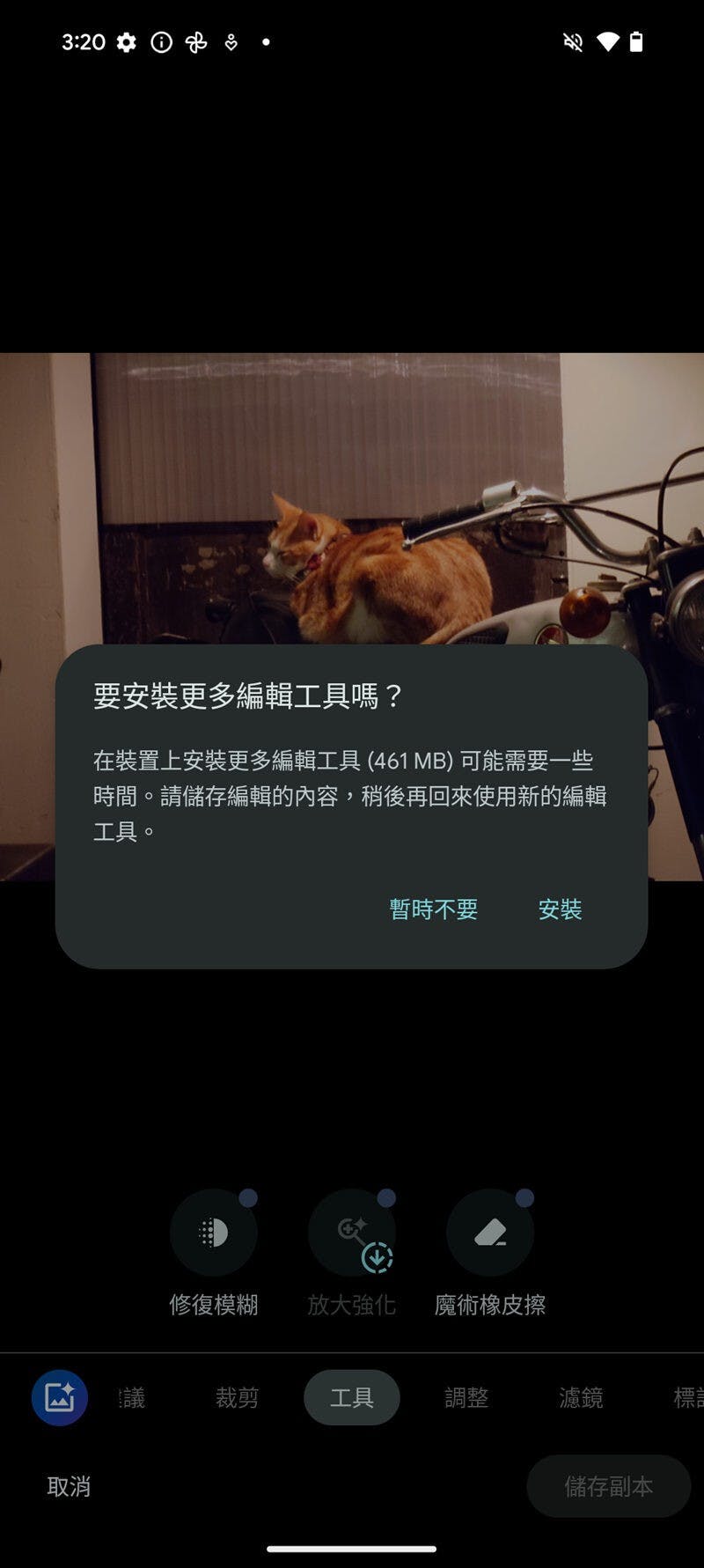Image resolution: width=704 pixels, height=1568 pixels.
Task: Choose 暫時不要 to dismiss the dialog
Action: (433, 909)
